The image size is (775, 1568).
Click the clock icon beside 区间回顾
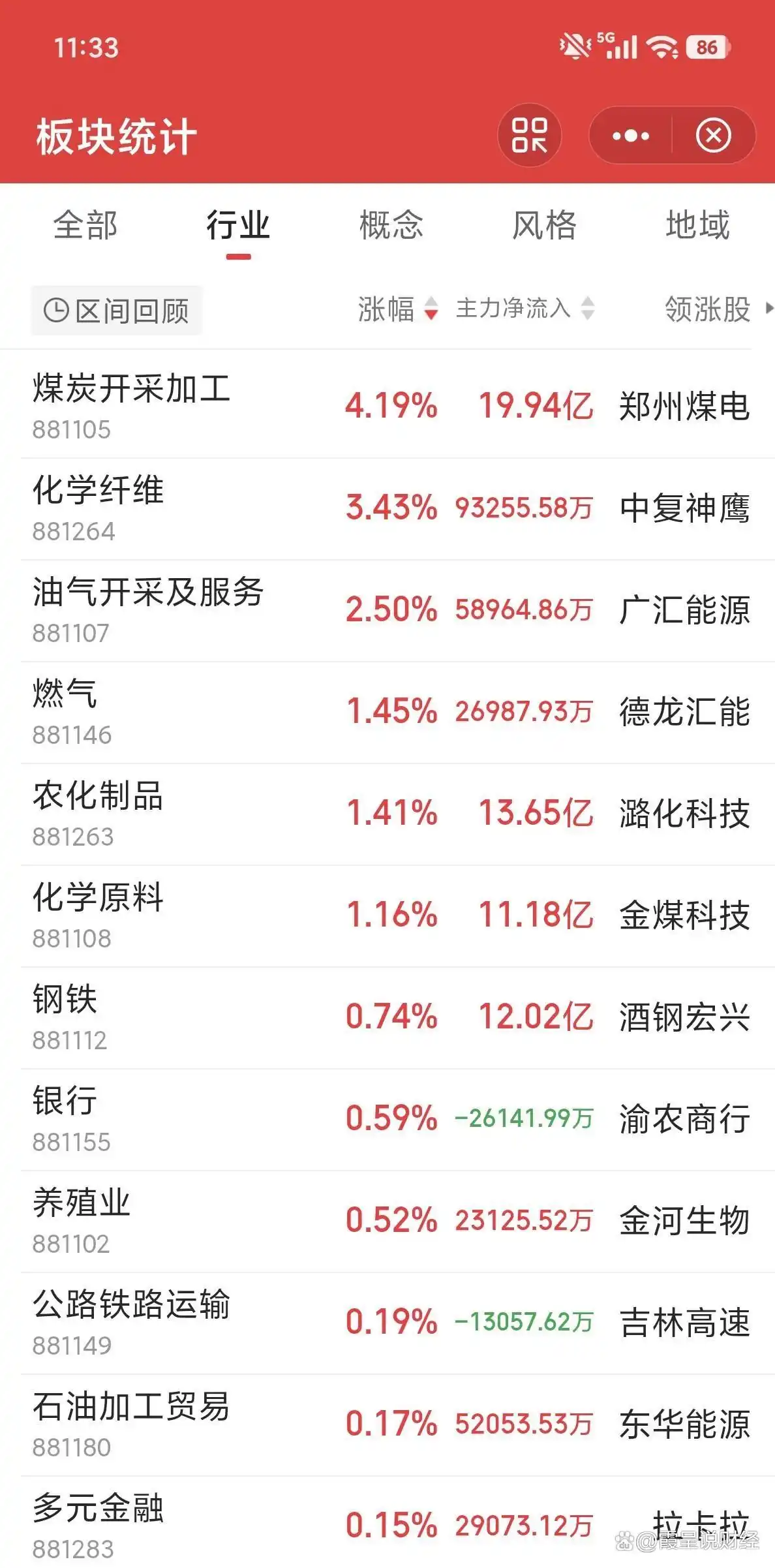[x=57, y=310]
